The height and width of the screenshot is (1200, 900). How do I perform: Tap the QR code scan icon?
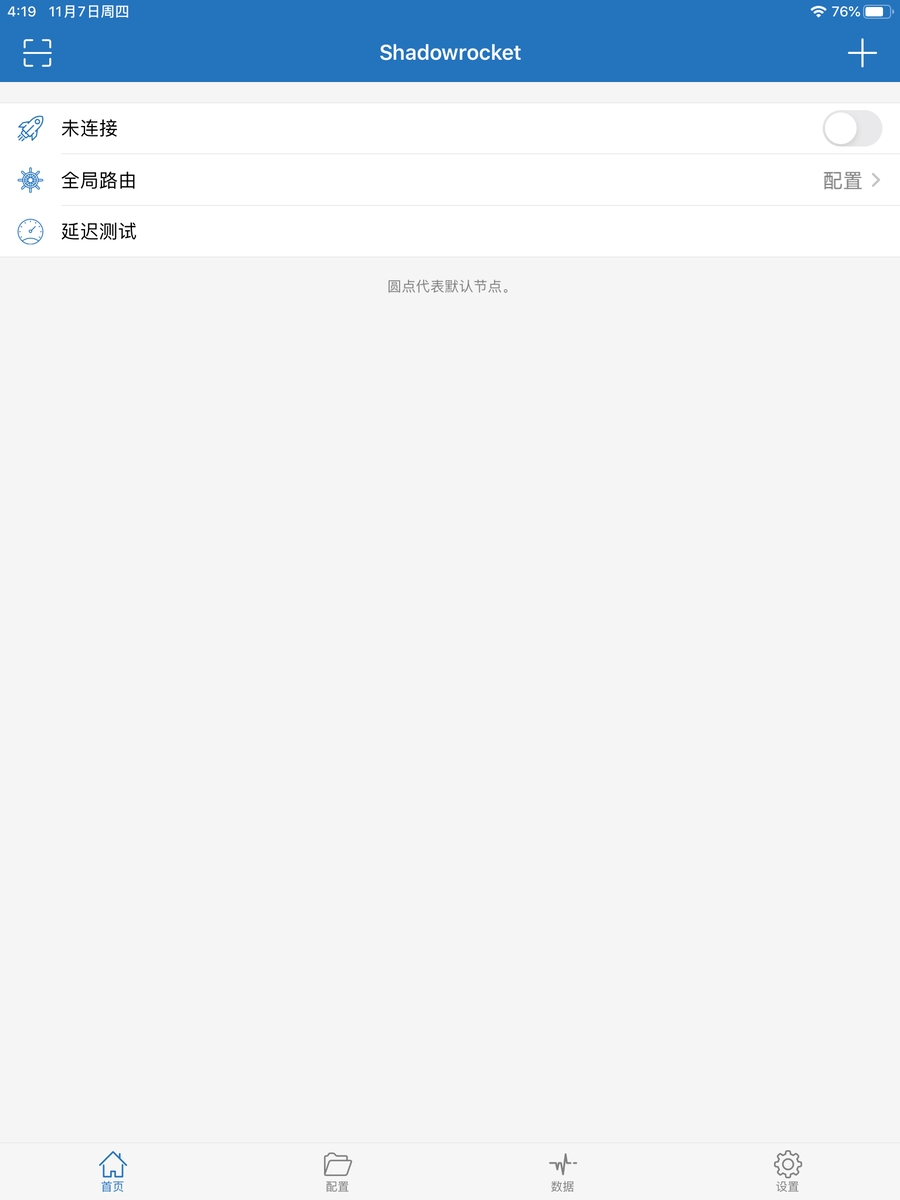[38, 52]
